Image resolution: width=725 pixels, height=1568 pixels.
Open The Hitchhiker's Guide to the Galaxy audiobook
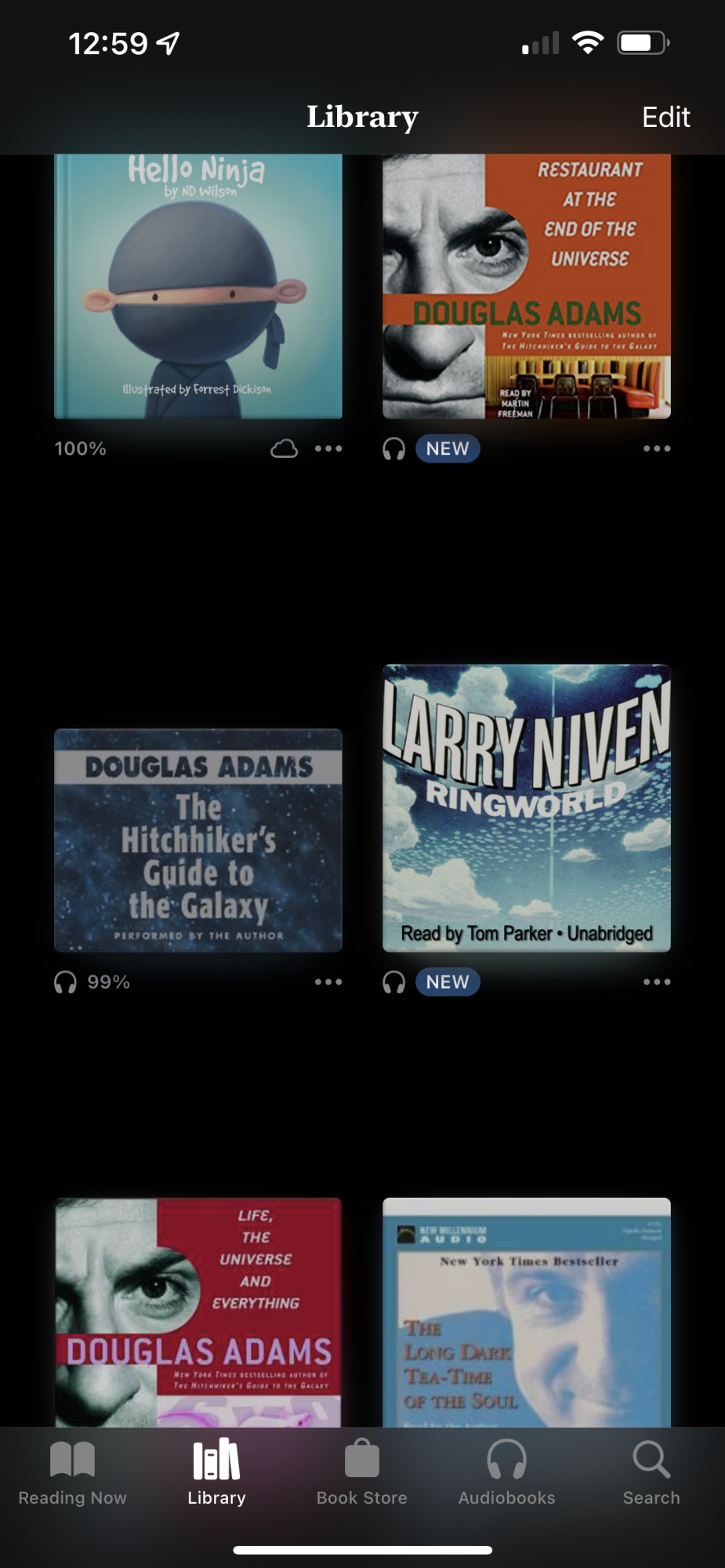[198, 840]
